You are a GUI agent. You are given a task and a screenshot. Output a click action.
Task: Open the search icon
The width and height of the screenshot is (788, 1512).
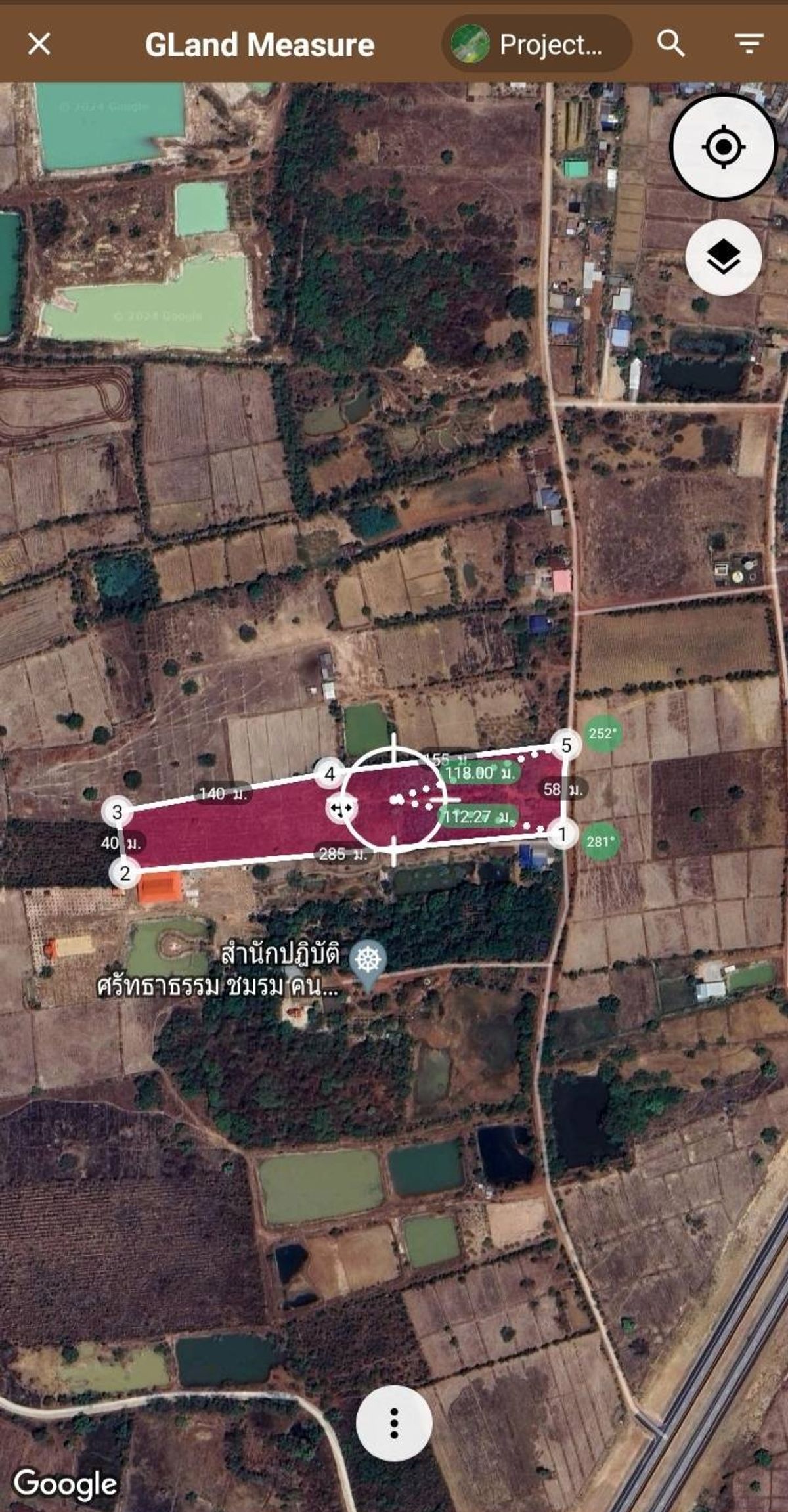click(670, 44)
